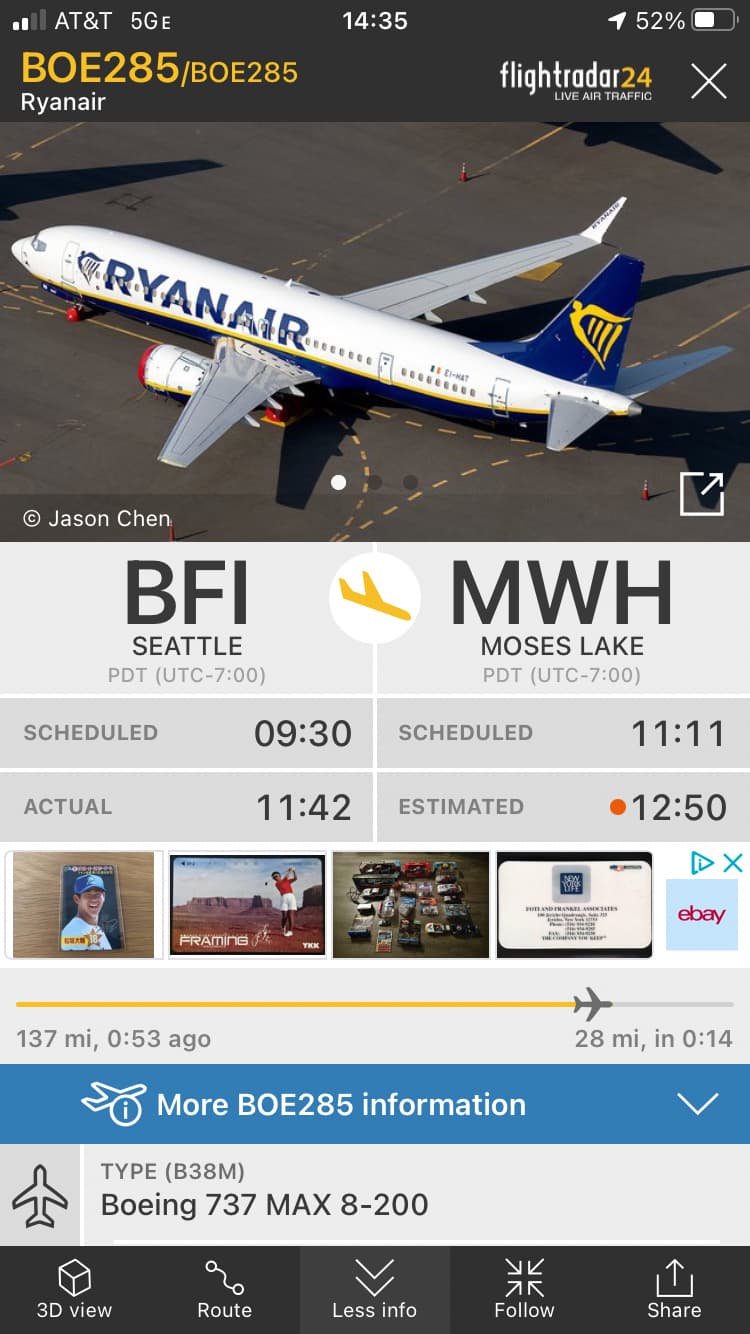Close the BOE285 flight details panel

tap(708, 81)
